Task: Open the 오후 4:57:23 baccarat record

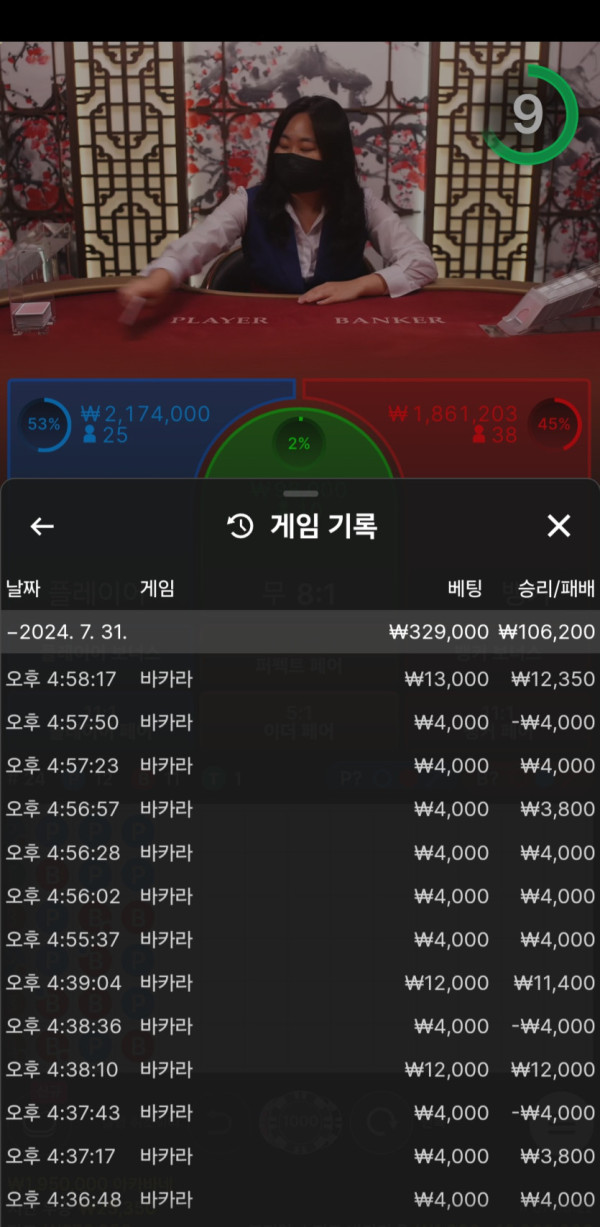Action: [x=300, y=766]
